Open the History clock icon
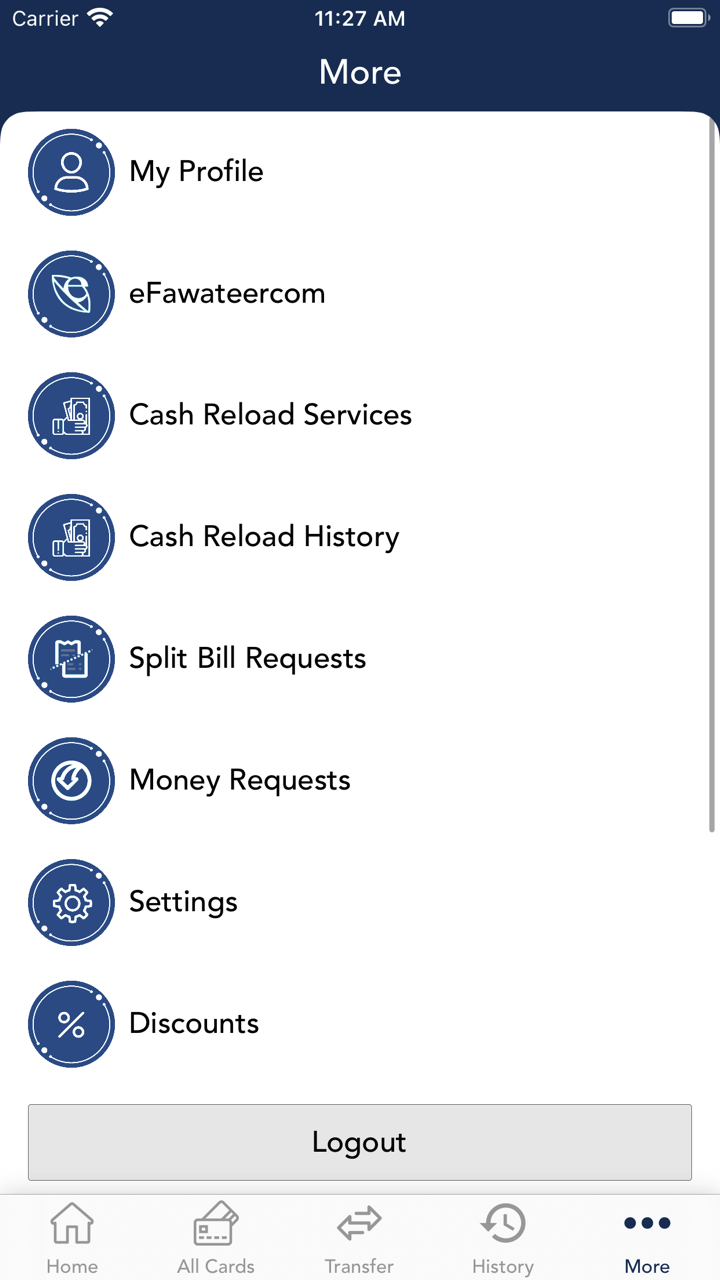Image resolution: width=720 pixels, height=1280 pixels. 504,1222
